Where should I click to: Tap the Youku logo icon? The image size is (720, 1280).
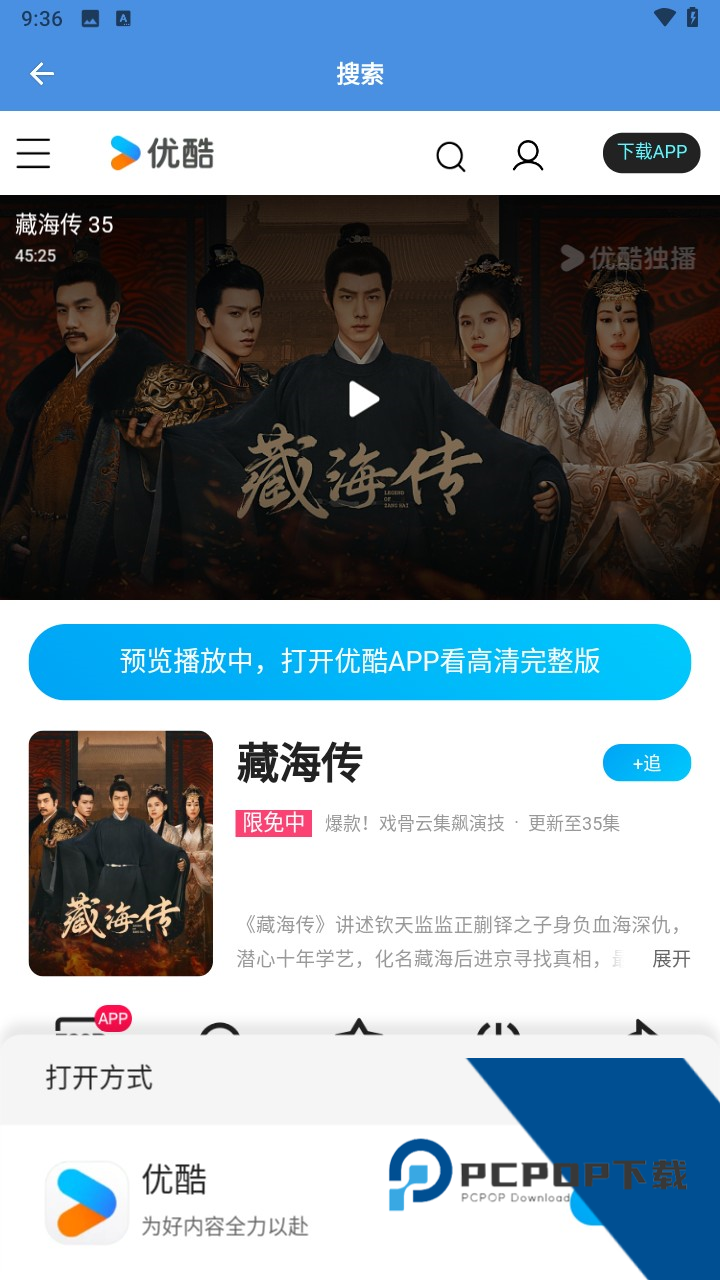tap(120, 153)
